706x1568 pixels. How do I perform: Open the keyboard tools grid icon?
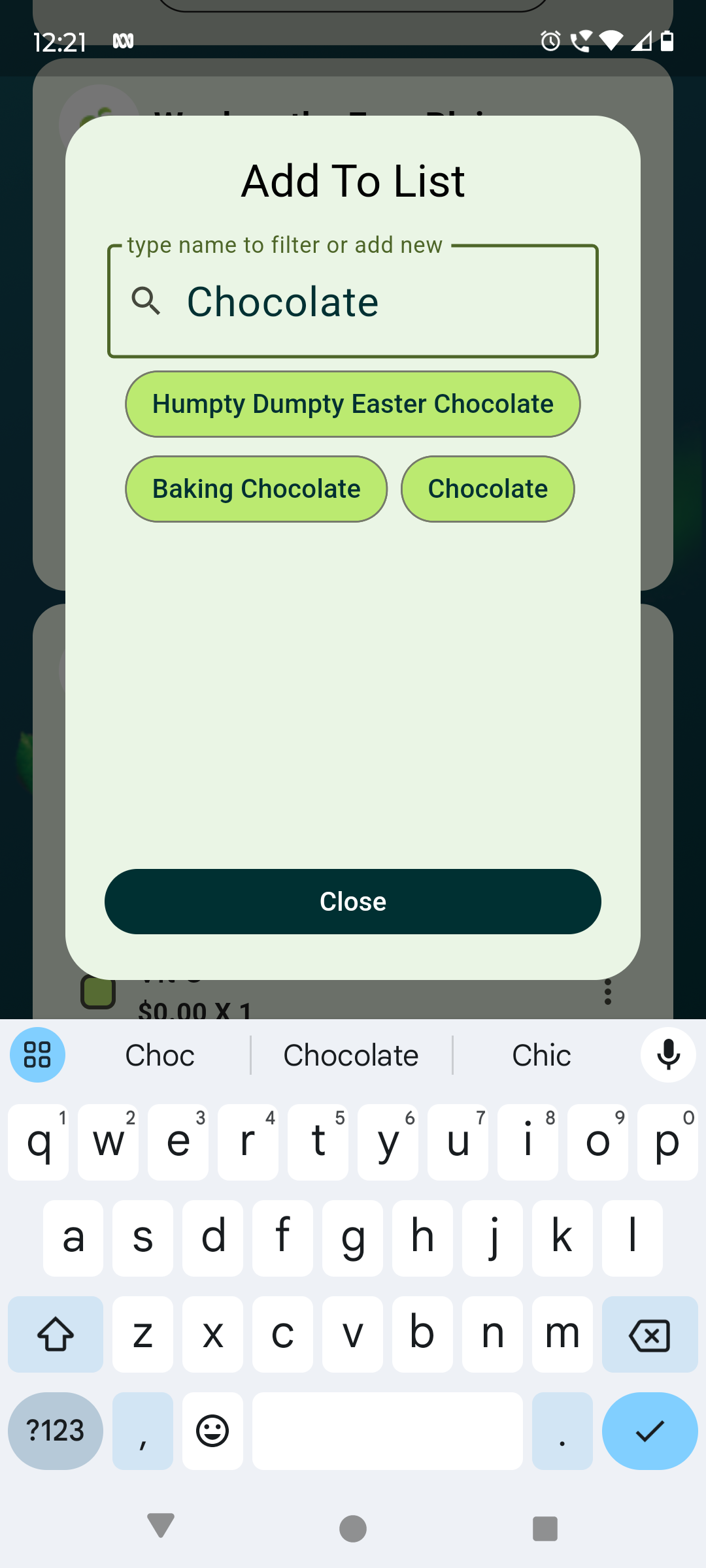point(37,1054)
